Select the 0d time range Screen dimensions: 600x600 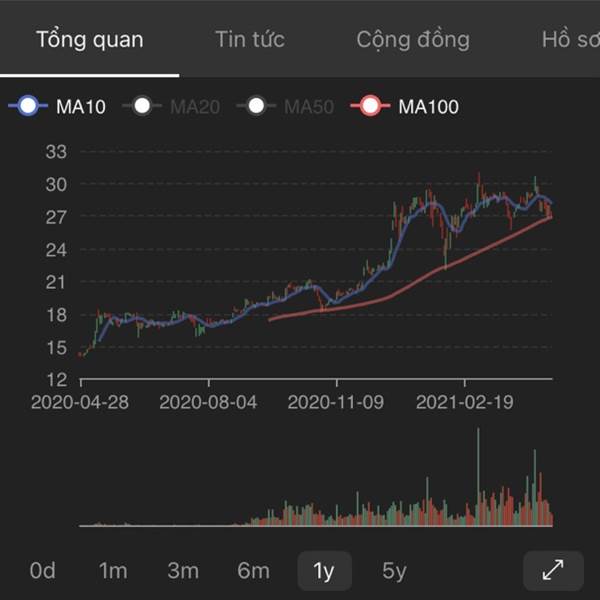[42, 571]
